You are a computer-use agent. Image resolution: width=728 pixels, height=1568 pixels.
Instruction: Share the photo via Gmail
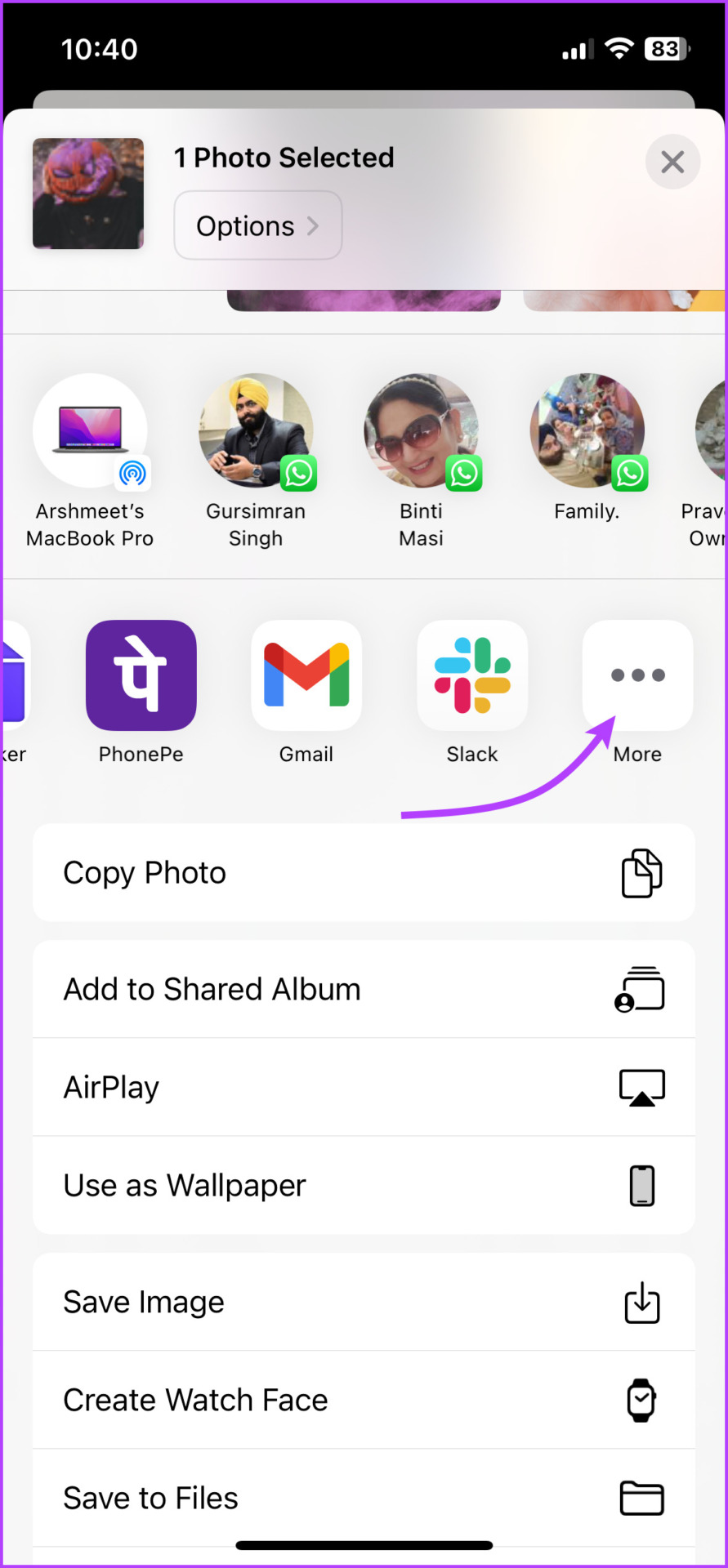[306, 675]
